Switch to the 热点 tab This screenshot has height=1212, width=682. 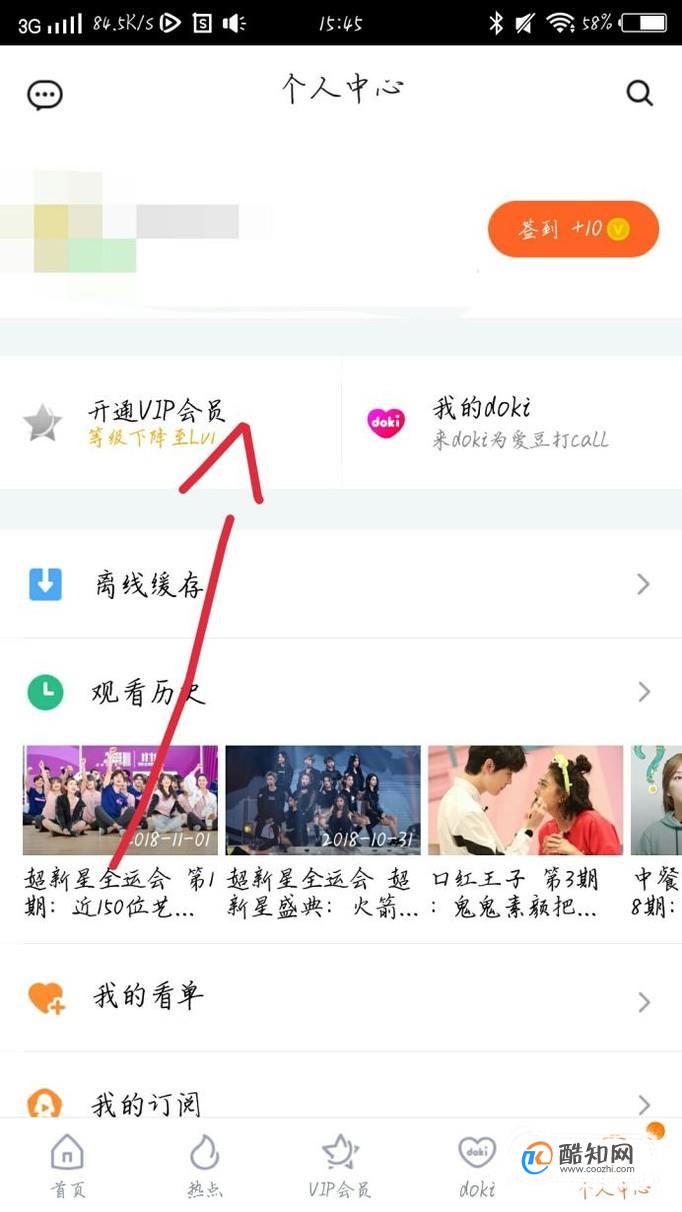coord(205,1165)
